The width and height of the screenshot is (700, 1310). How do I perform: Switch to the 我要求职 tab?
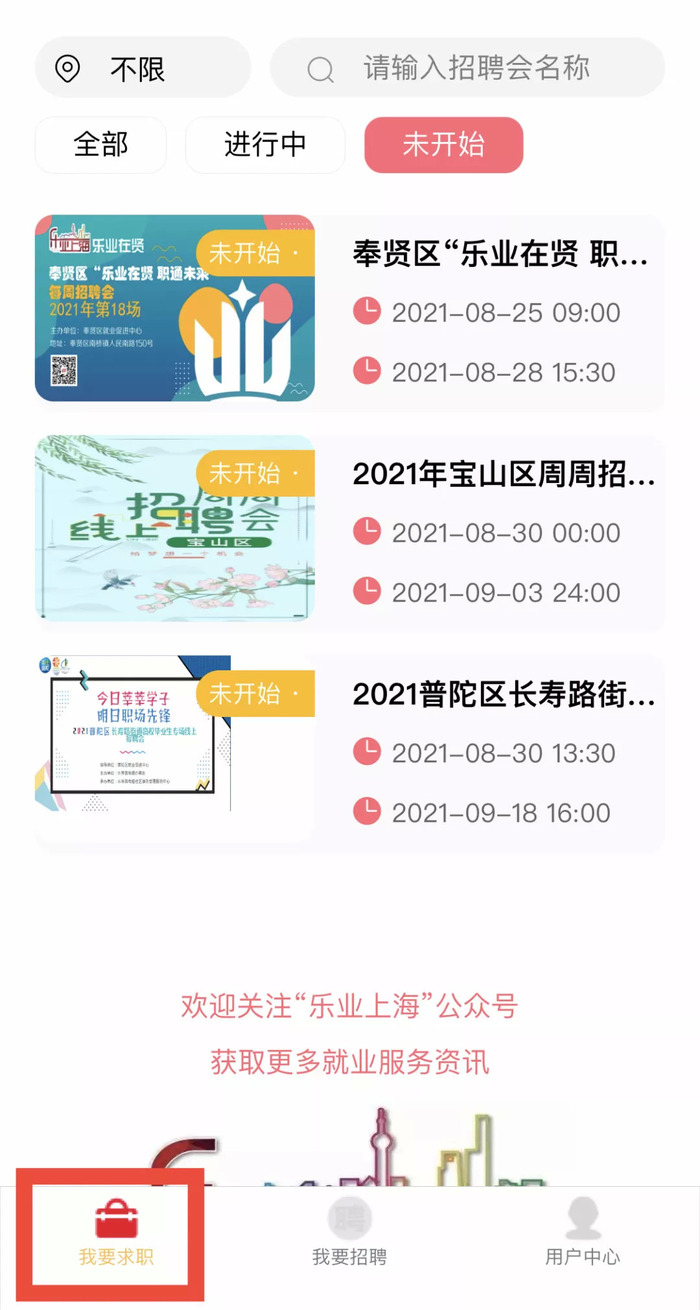[x=117, y=1236]
